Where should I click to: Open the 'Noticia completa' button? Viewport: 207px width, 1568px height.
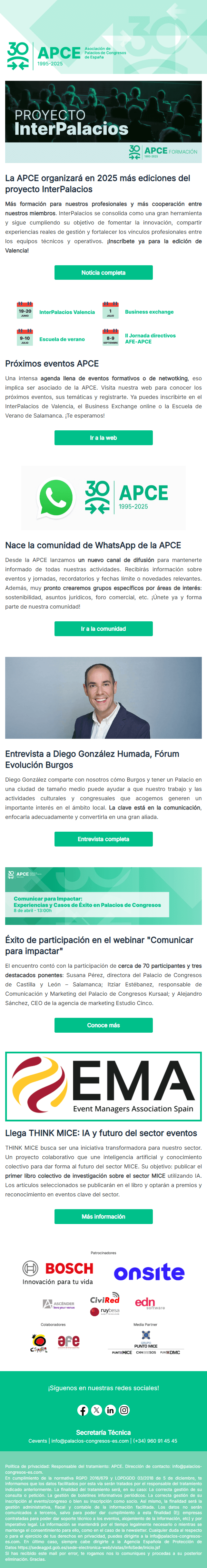point(103,273)
